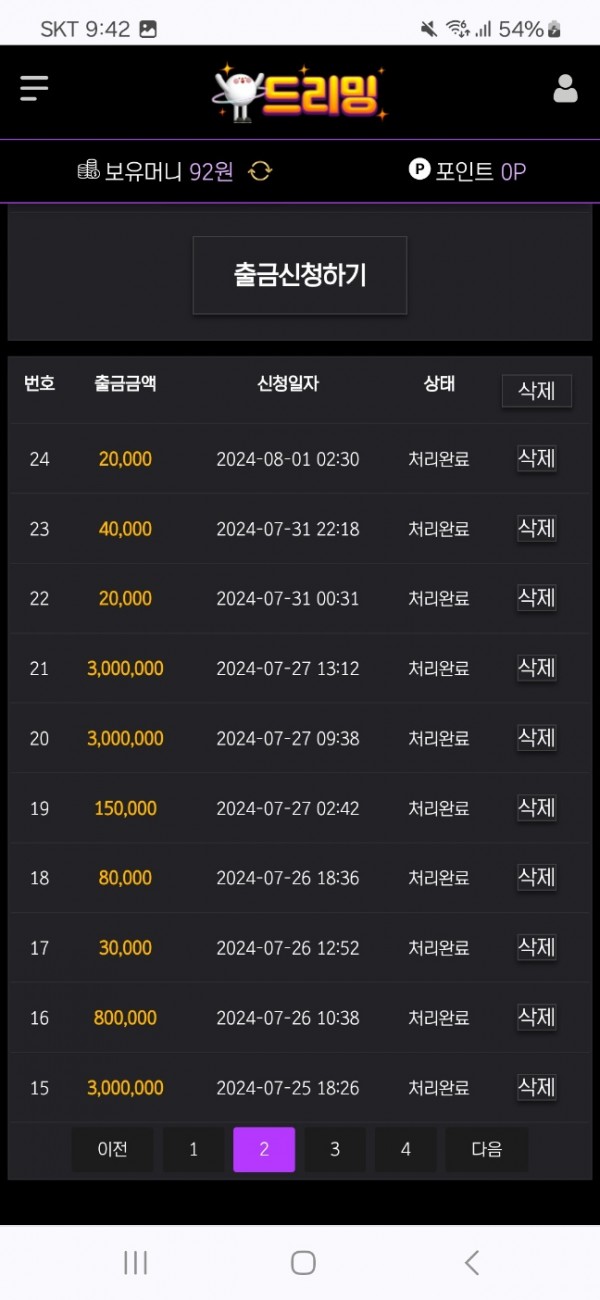This screenshot has width=600, height=1300.
Task: Delete withdrawal record number 21
Action: [x=536, y=668]
